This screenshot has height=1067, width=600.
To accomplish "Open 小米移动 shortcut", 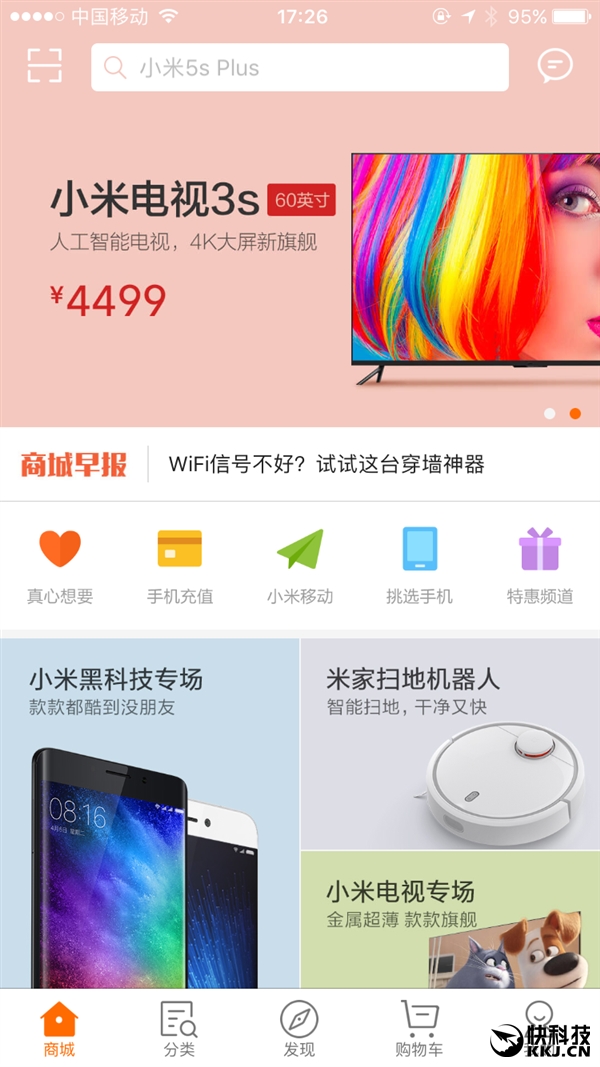I will tap(300, 565).
